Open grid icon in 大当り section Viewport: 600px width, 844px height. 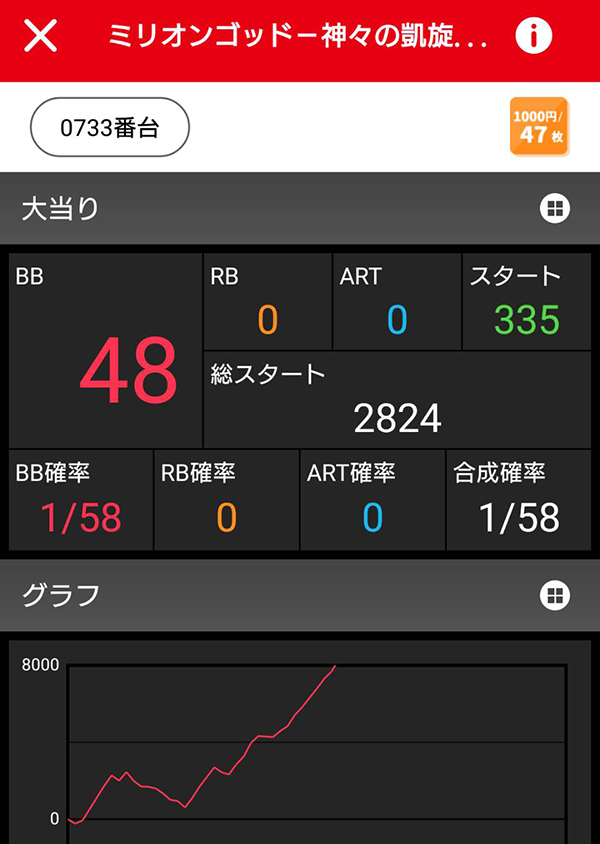554,209
